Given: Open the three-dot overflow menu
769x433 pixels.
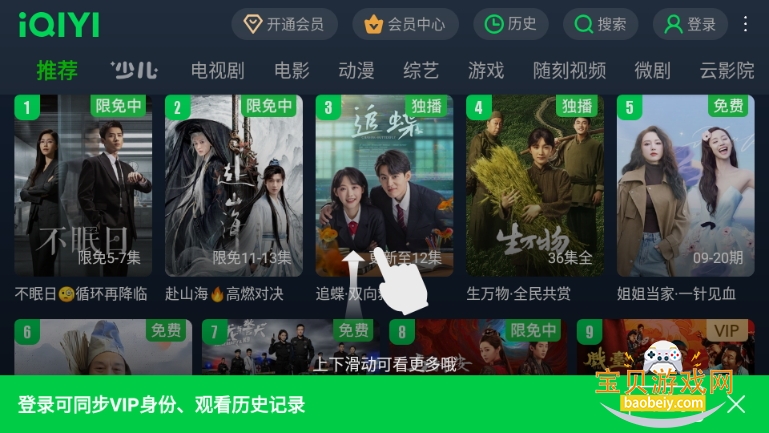Looking at the screenshot, I should [x=745, y=24].
